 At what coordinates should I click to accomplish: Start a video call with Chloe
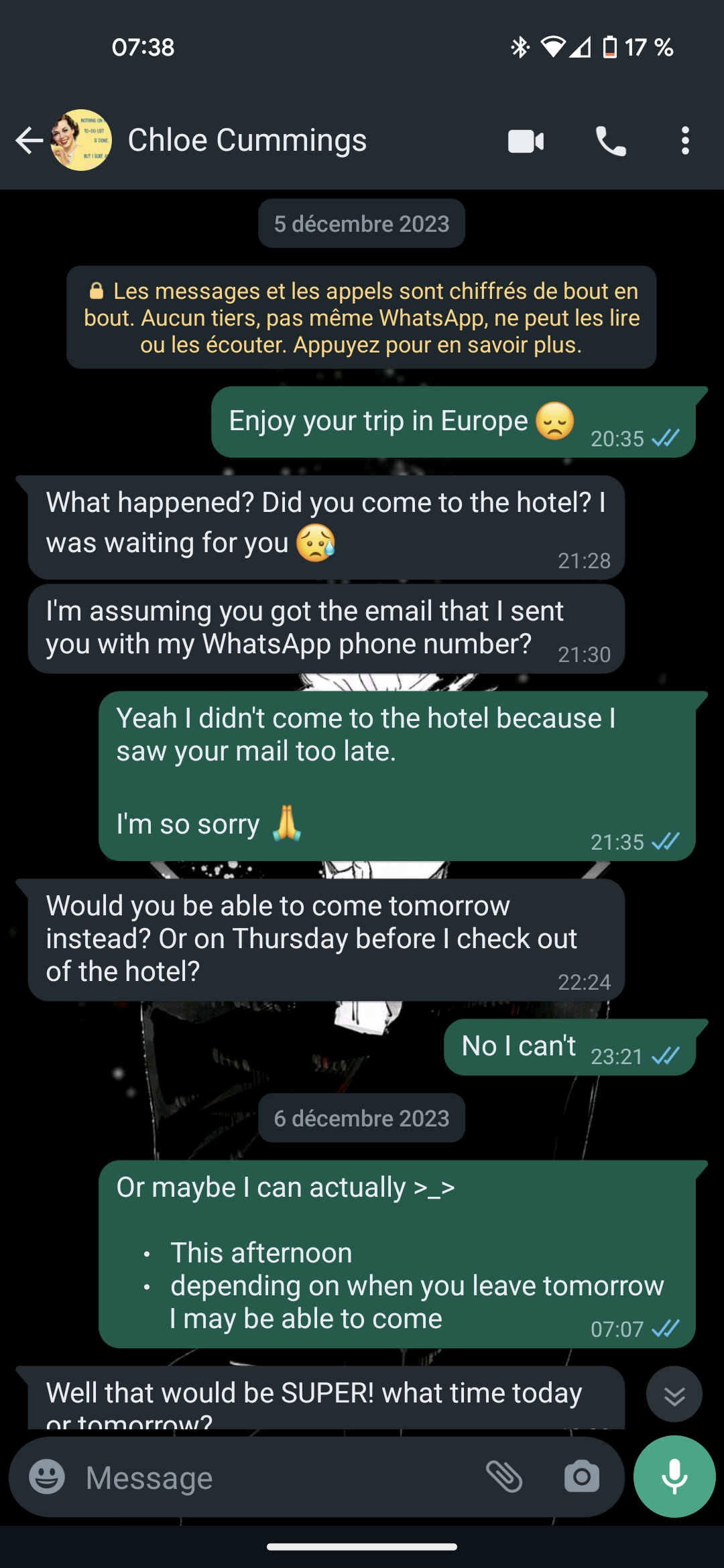coord(526,141)
